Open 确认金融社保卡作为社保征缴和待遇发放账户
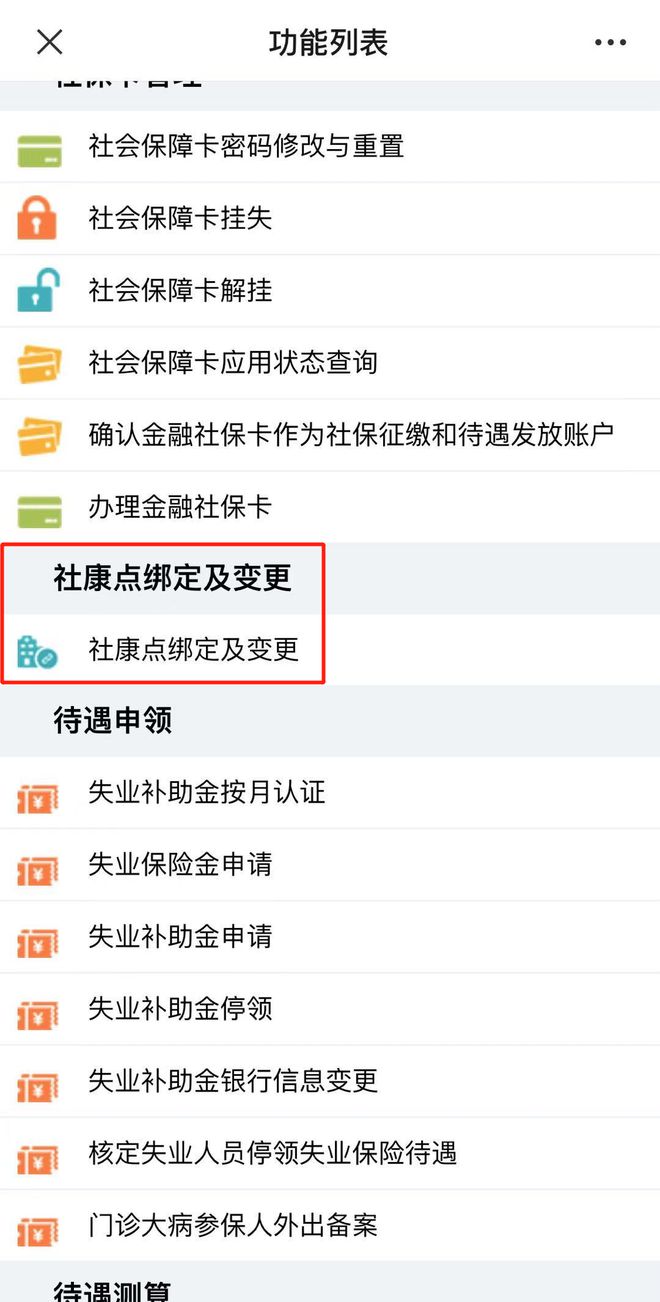 330,435
